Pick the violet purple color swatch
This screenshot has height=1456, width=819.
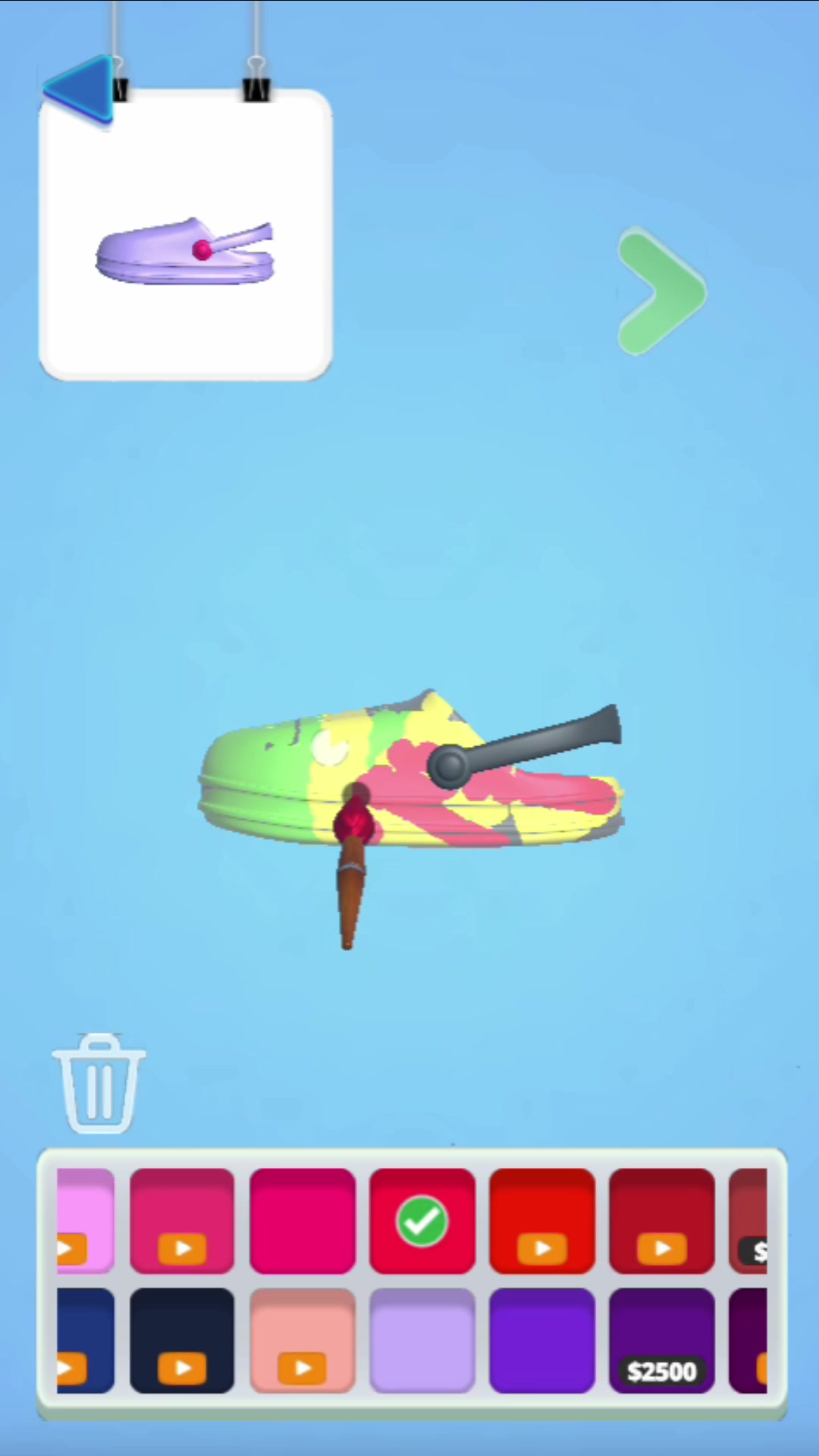tap(541, 1340)
